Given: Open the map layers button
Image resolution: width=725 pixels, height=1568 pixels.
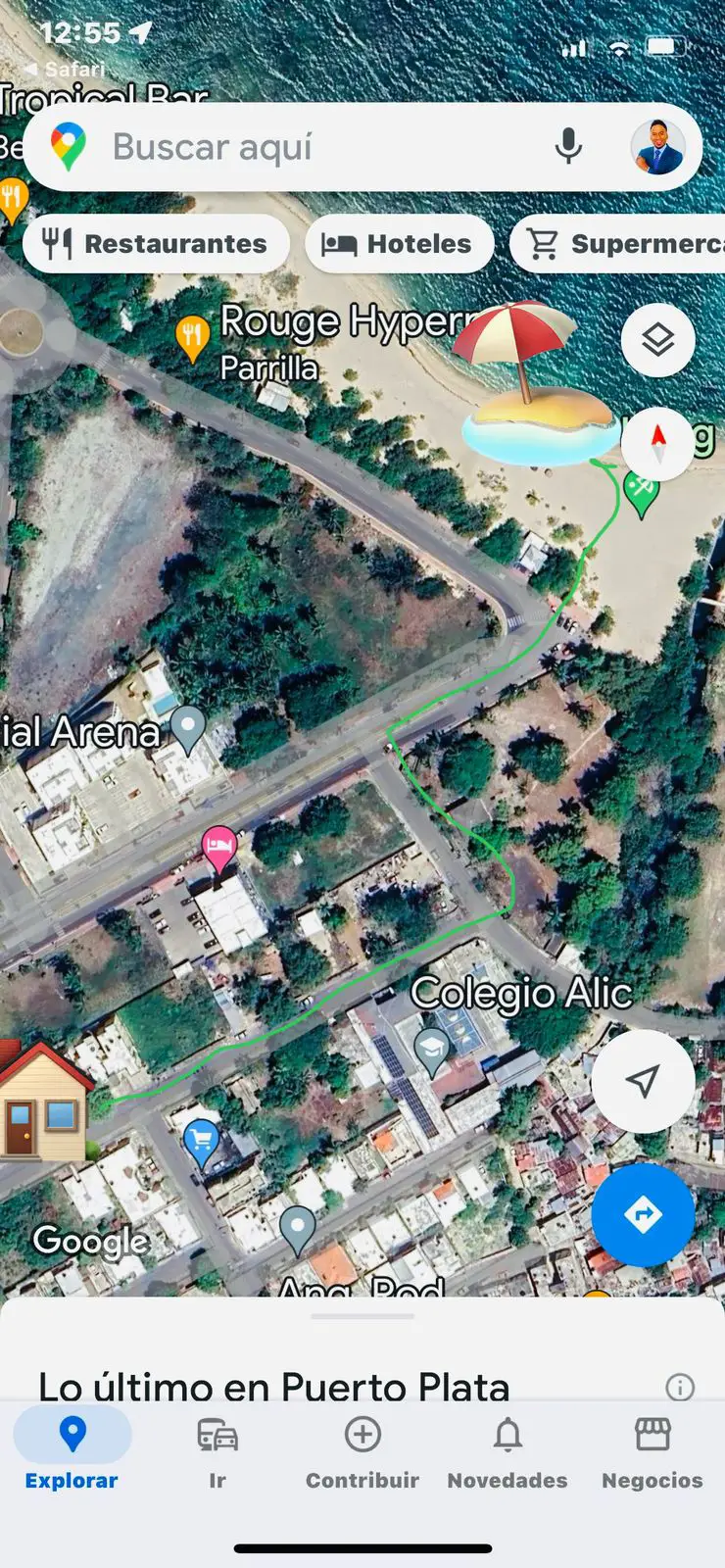Looking at the screenshot, I should click(657, 340).
